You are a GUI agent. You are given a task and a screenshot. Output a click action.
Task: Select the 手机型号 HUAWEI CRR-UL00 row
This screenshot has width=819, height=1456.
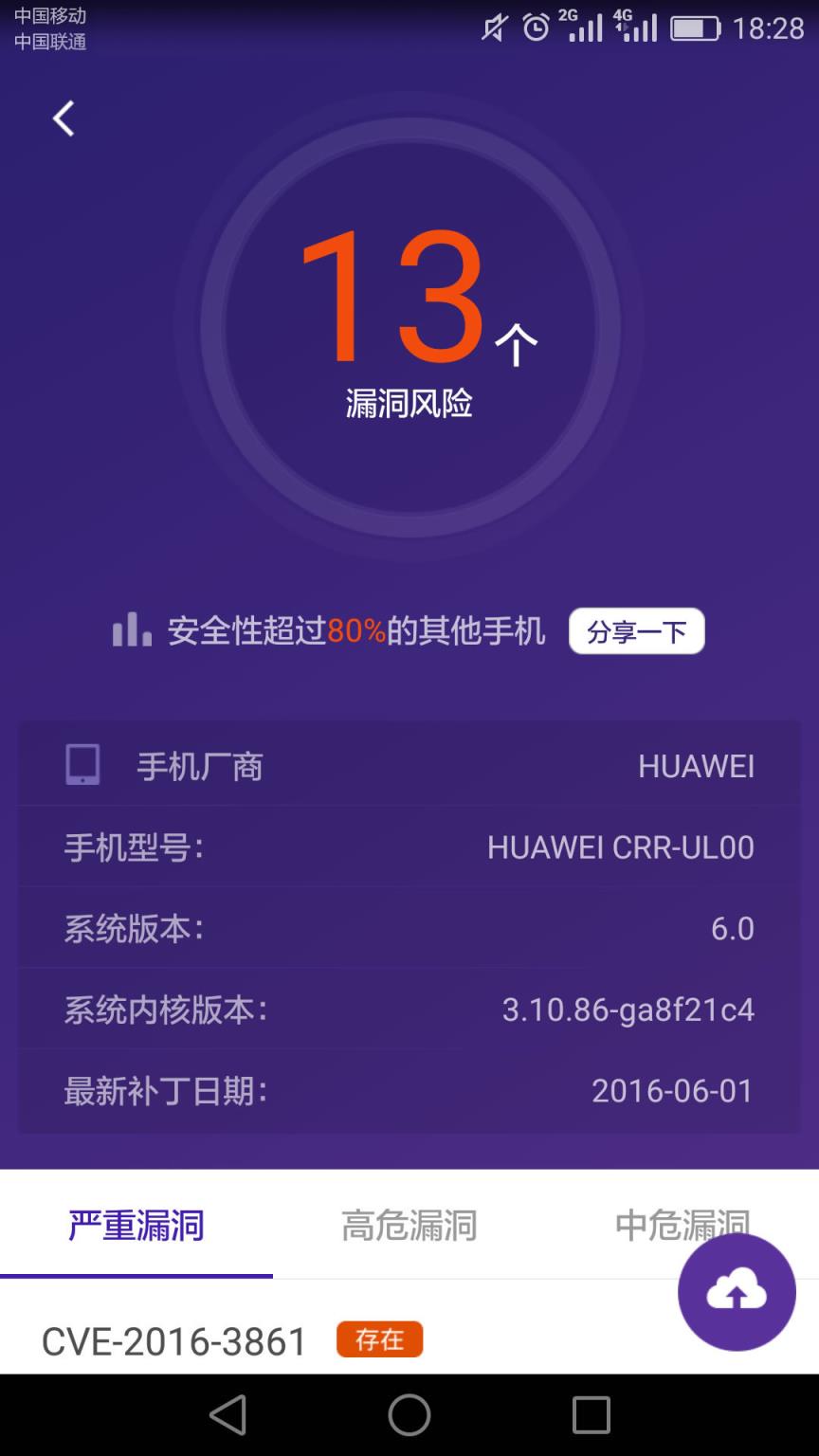pyautogui.click(x=409, y=846)
